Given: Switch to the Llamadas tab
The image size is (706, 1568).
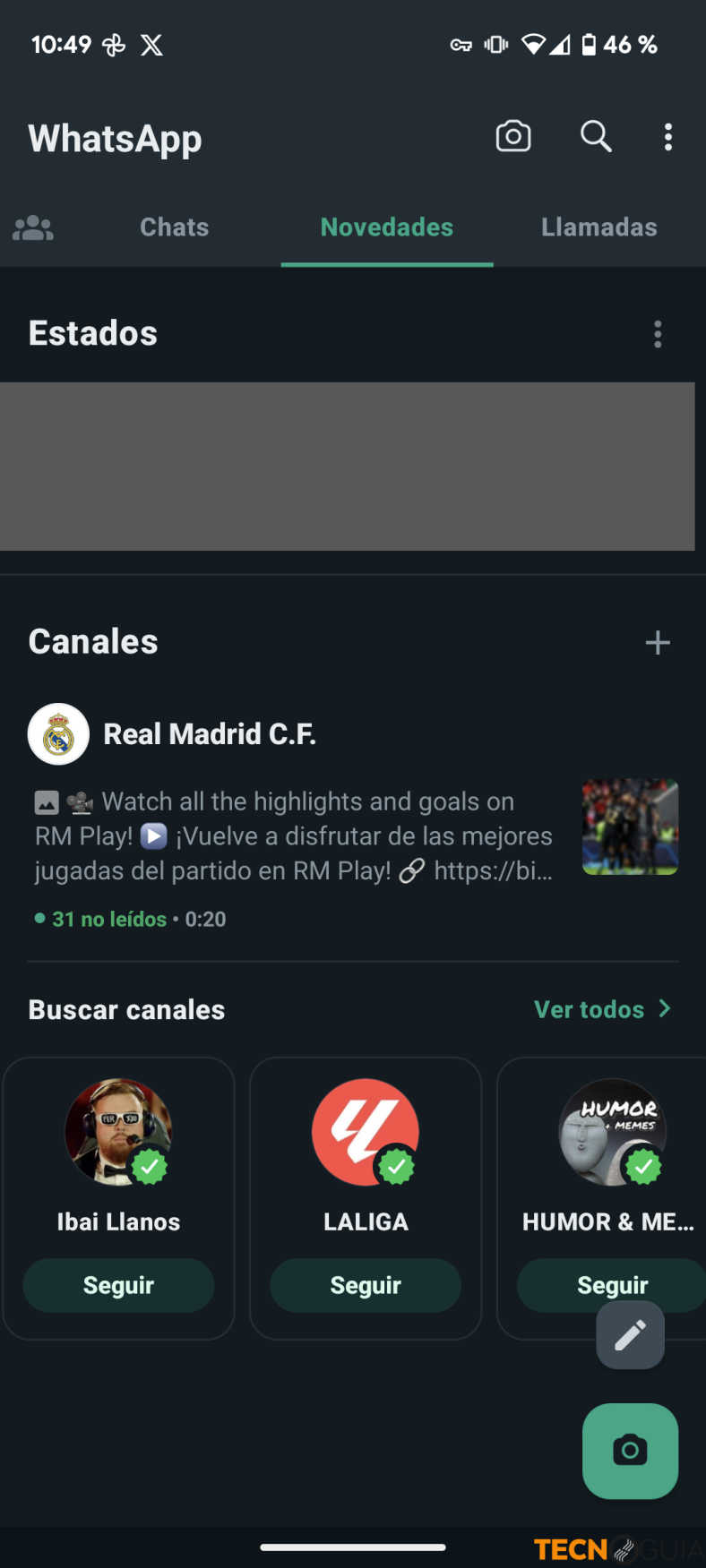Looking at the screenshot, I should coord(598,227).
